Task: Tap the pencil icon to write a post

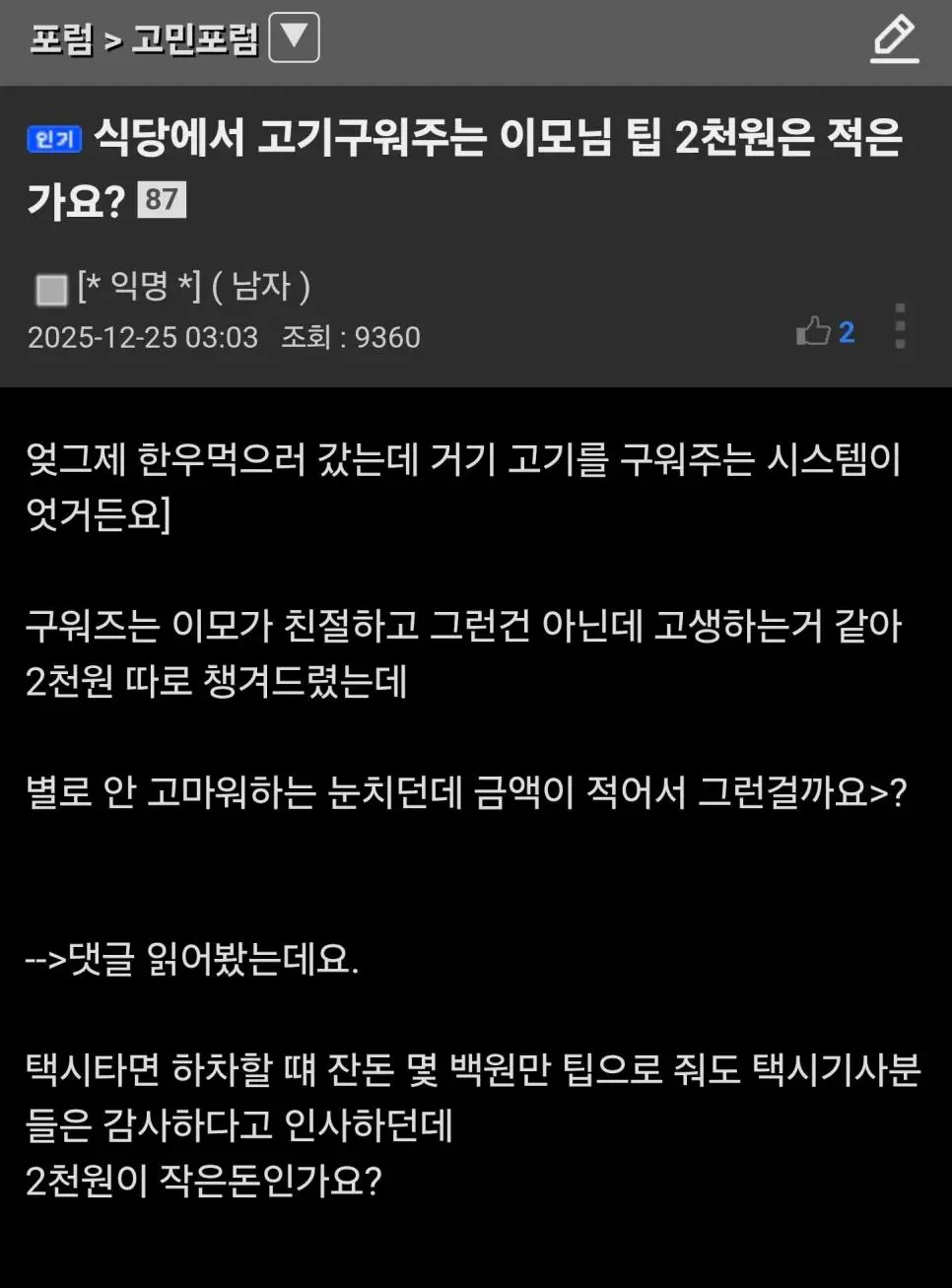Action: [x=894, y=39]
